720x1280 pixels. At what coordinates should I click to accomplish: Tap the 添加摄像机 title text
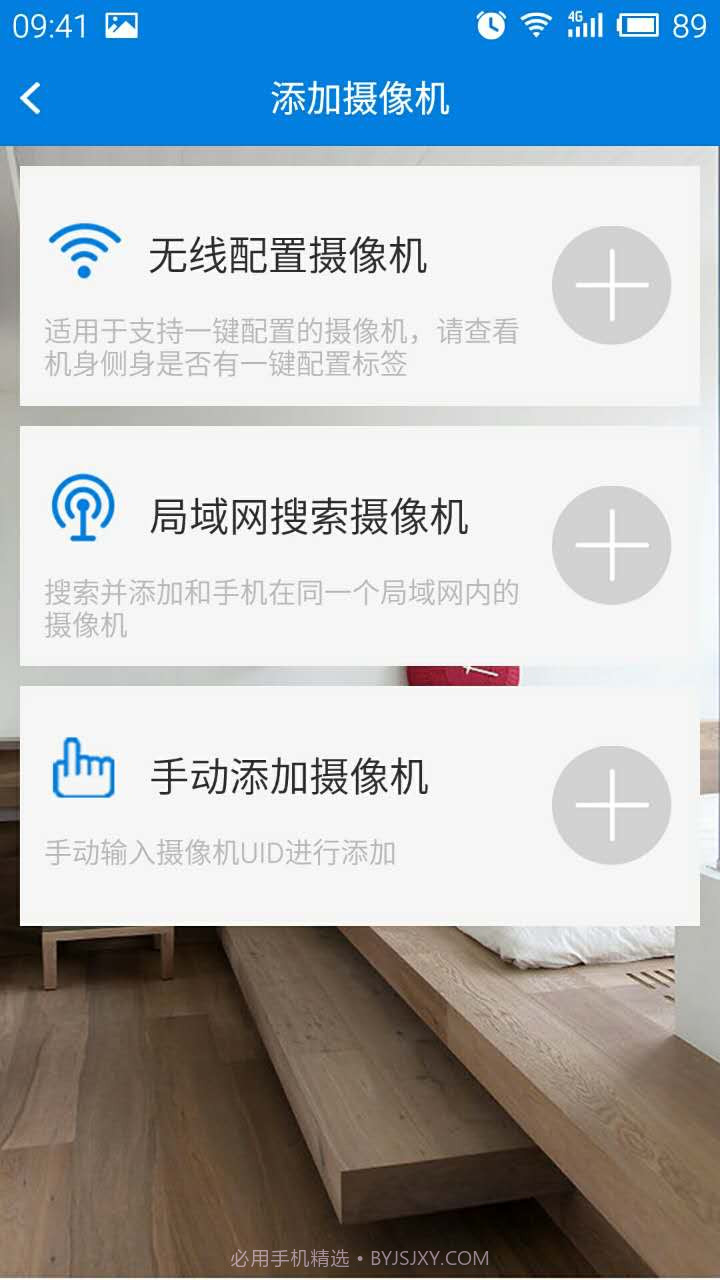(359, 98)
